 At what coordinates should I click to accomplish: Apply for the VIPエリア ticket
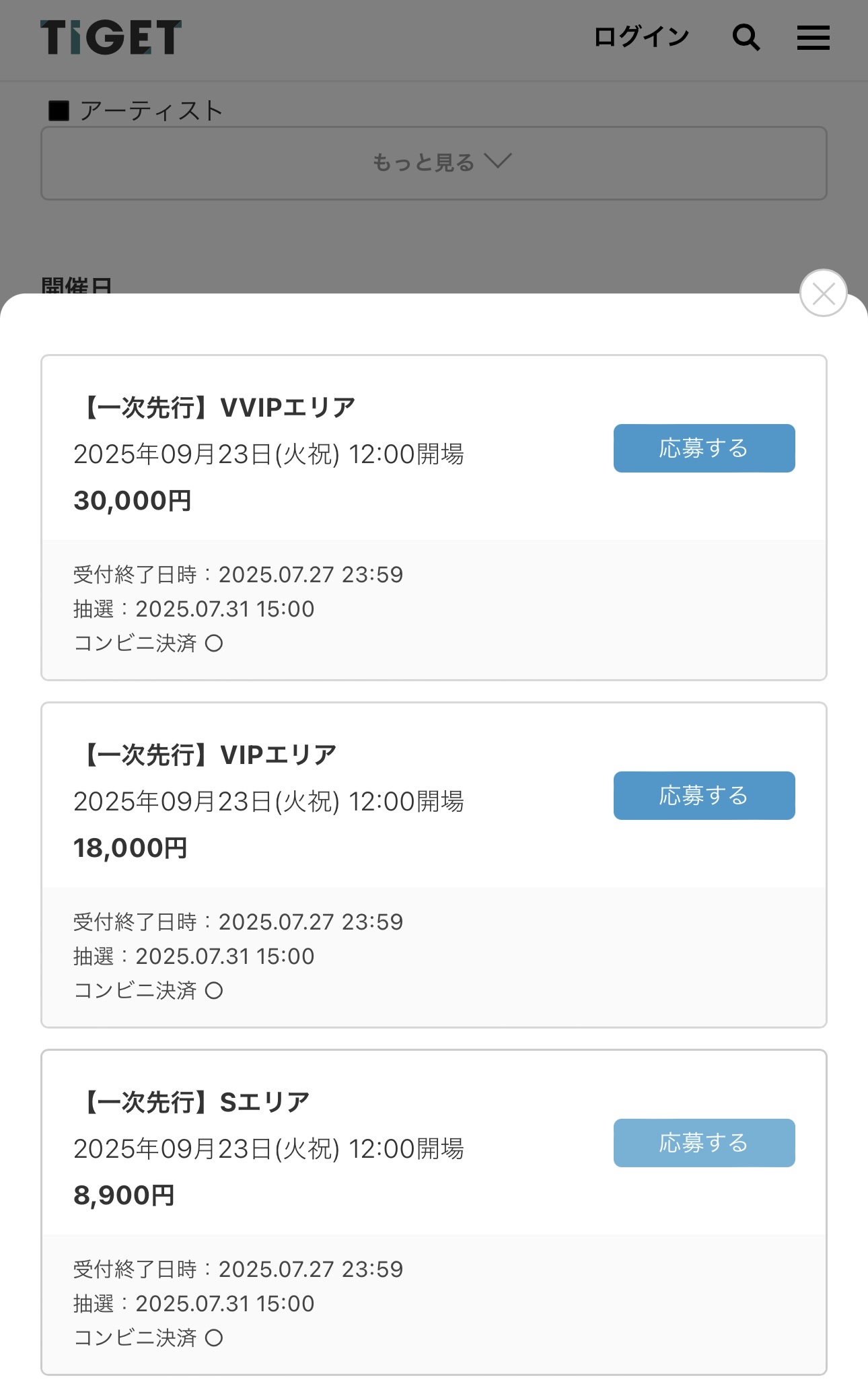[x=704, y=796]
